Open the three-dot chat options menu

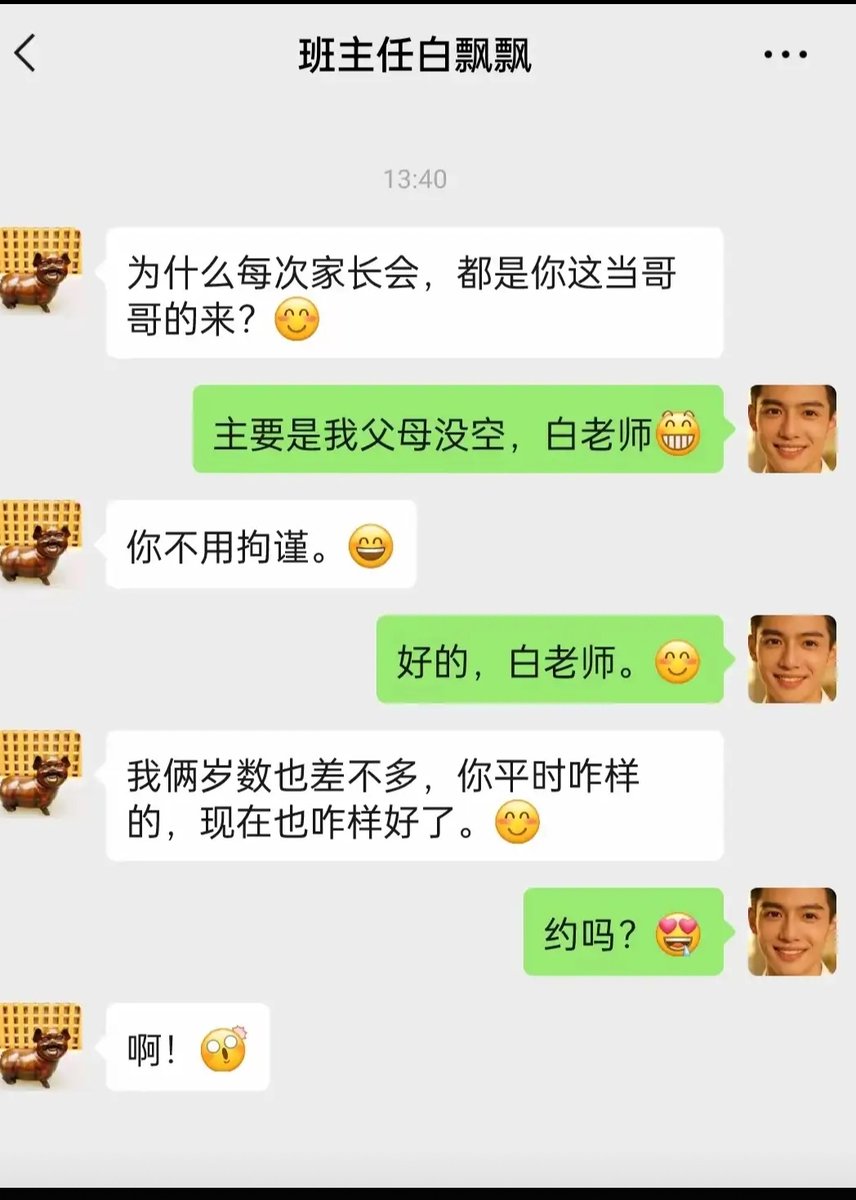785,55
